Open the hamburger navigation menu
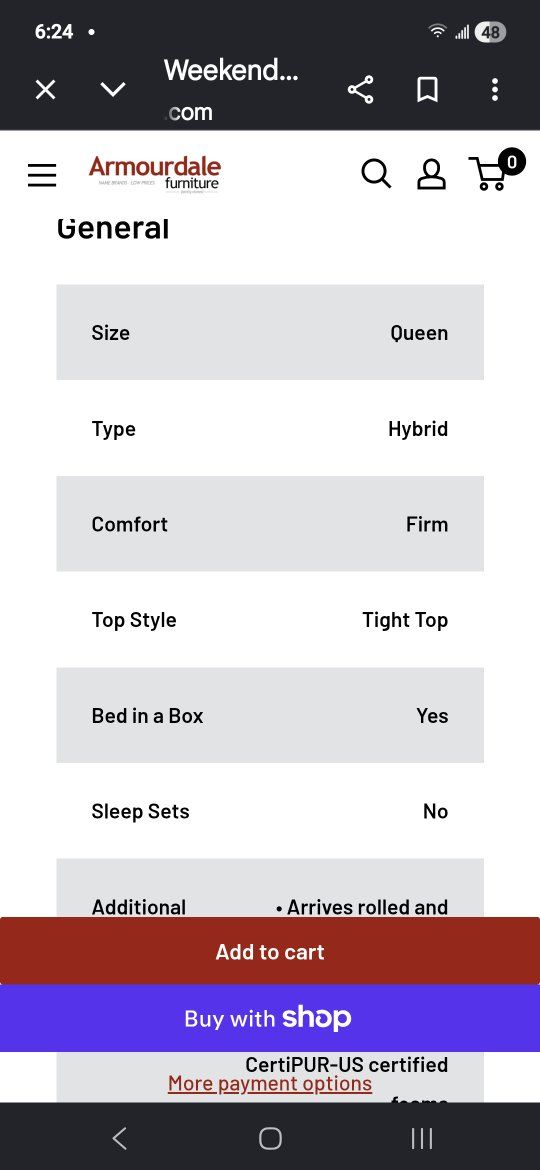The width and height of the screenshot is (540, 1170). [x=43, y=175]
